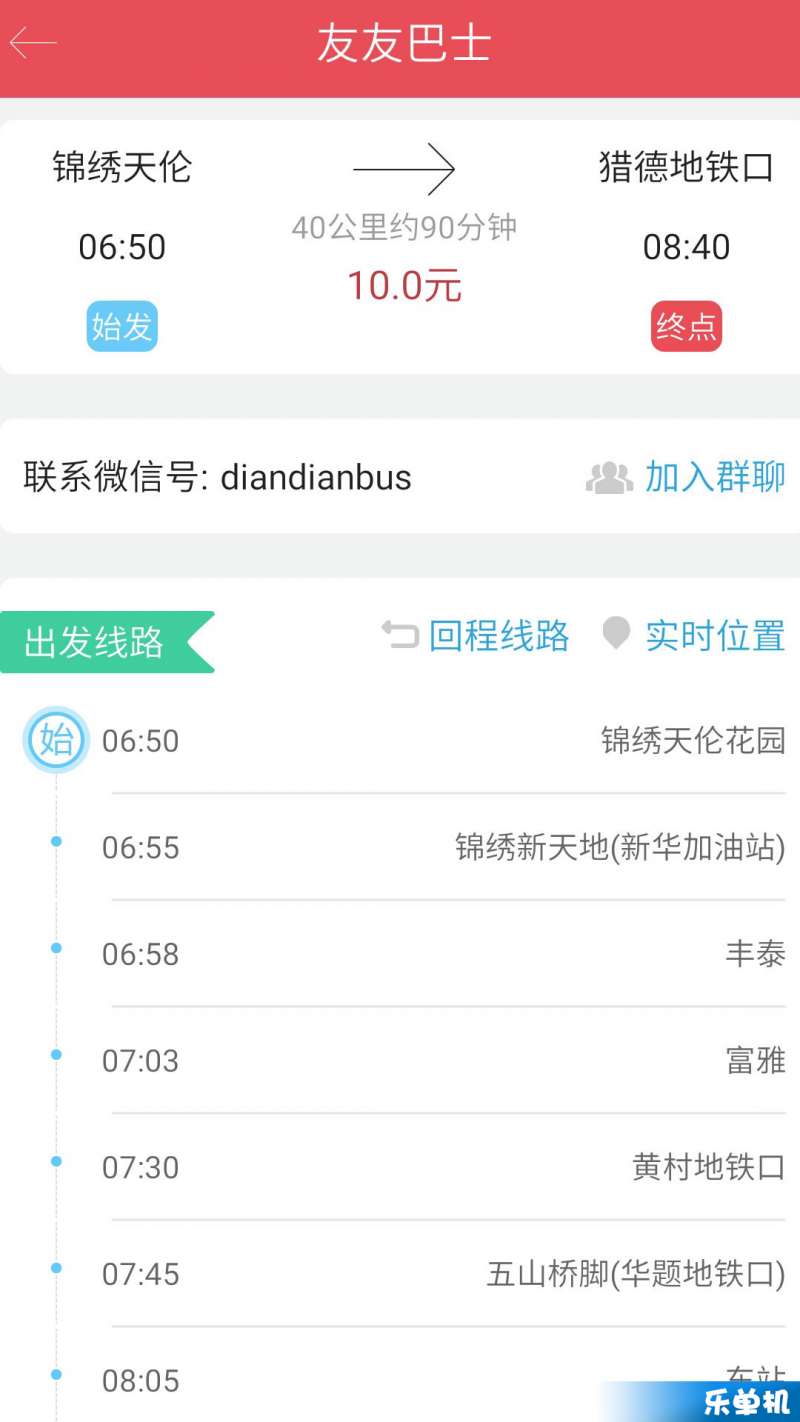The image size is (800, 1422).
Task: Join the group chat via 加入群聊
Action: 685,477
